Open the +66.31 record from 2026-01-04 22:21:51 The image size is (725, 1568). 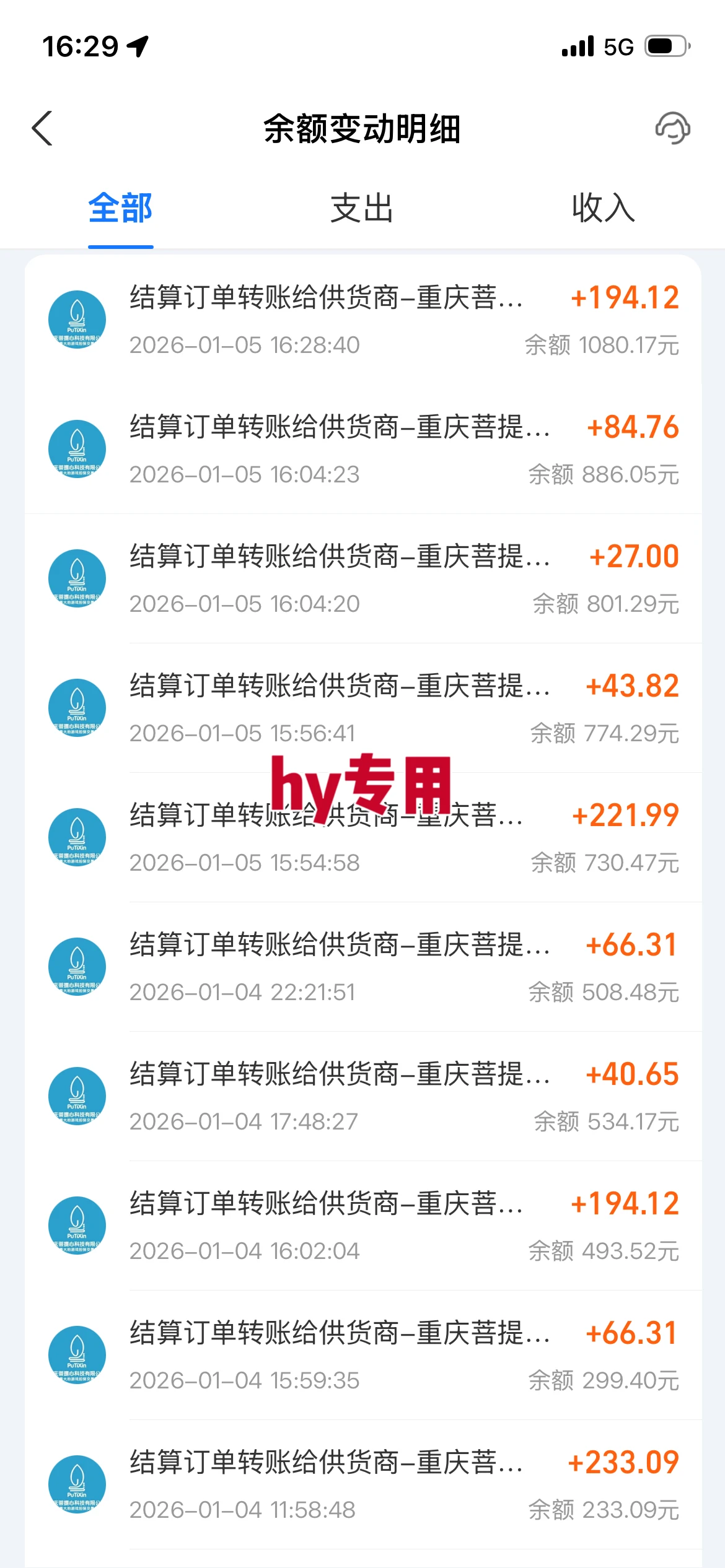click(x=362, y=966)
